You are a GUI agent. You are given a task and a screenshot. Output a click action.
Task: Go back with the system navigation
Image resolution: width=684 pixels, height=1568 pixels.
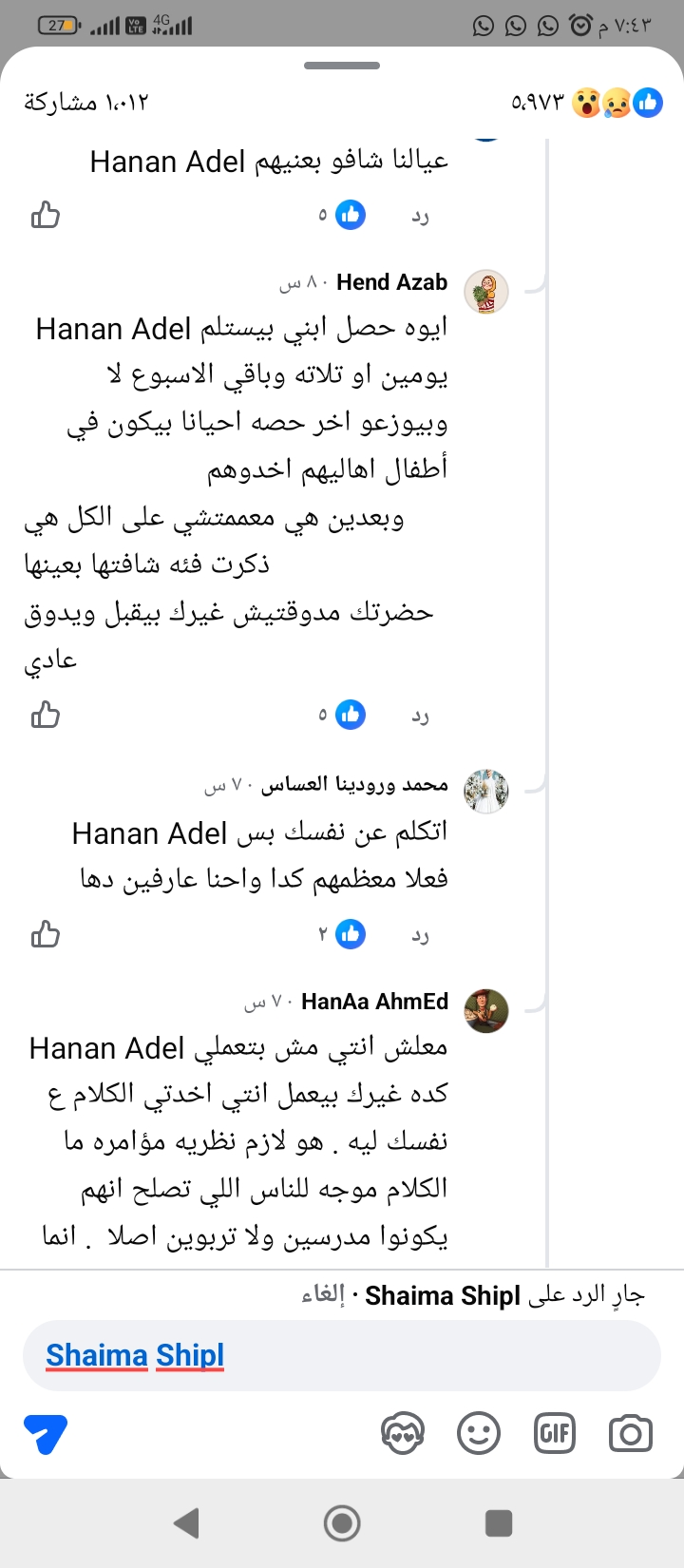pyautogui.click(x=187, y=1523)
